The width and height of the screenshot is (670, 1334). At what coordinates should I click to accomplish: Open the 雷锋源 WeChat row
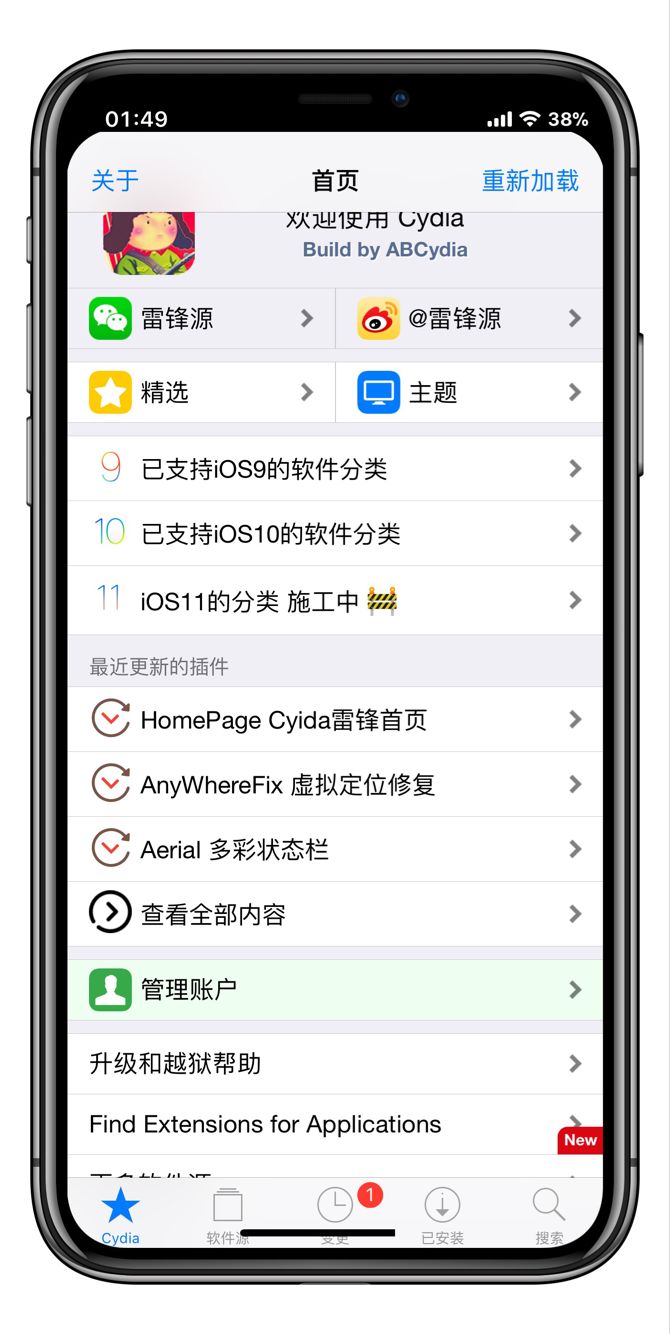(201, 319)
